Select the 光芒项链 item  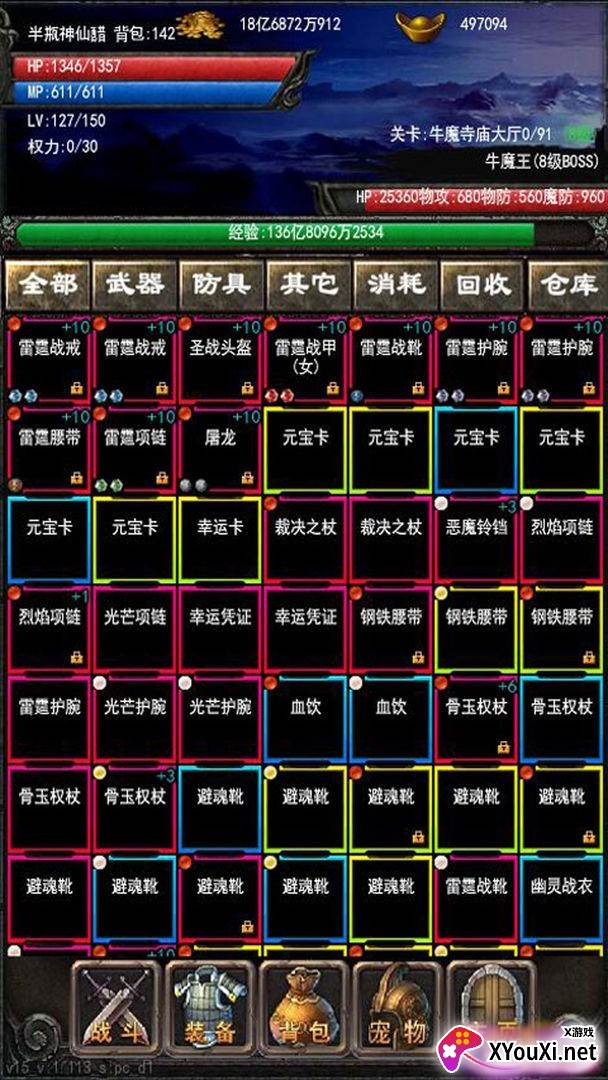[135, 629]
